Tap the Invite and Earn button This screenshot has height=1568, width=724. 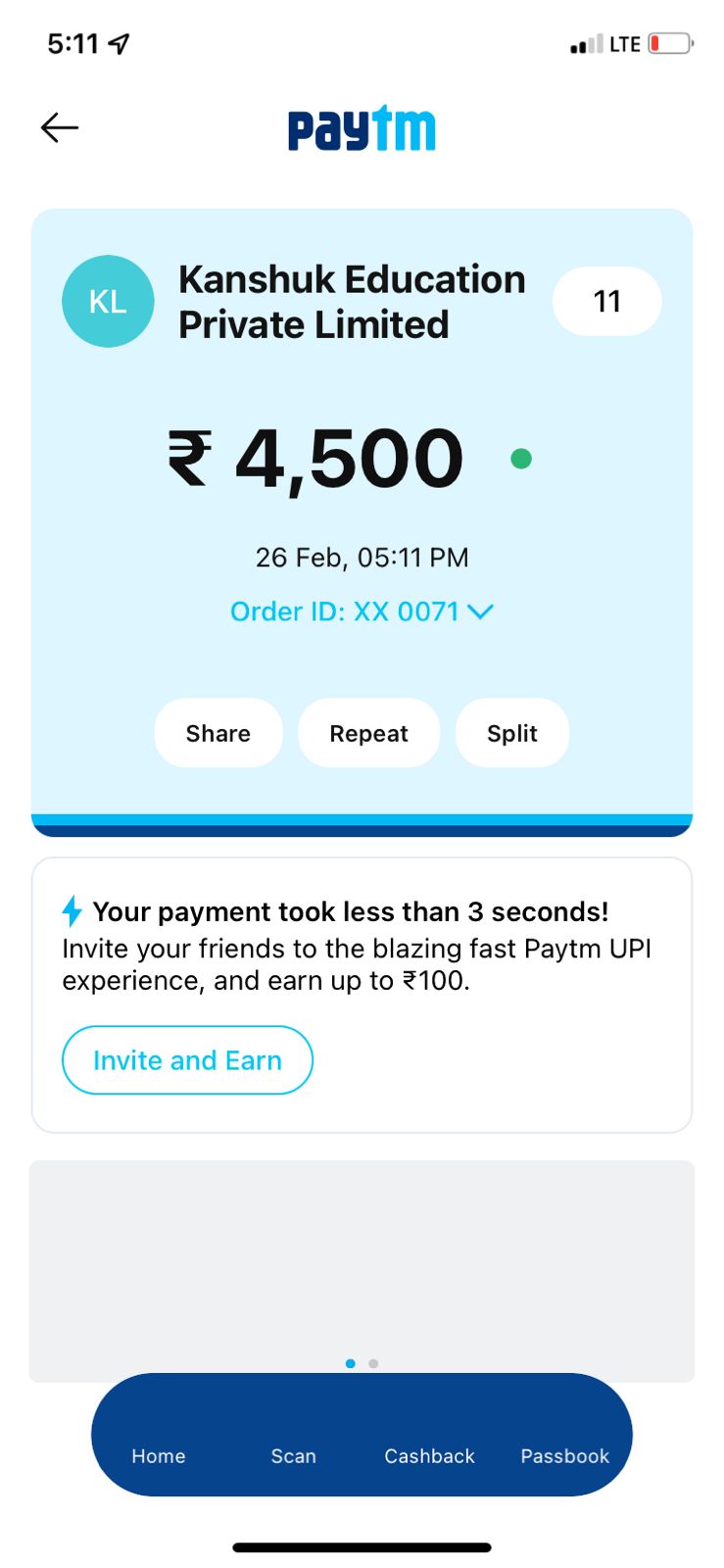[187, 1060]
